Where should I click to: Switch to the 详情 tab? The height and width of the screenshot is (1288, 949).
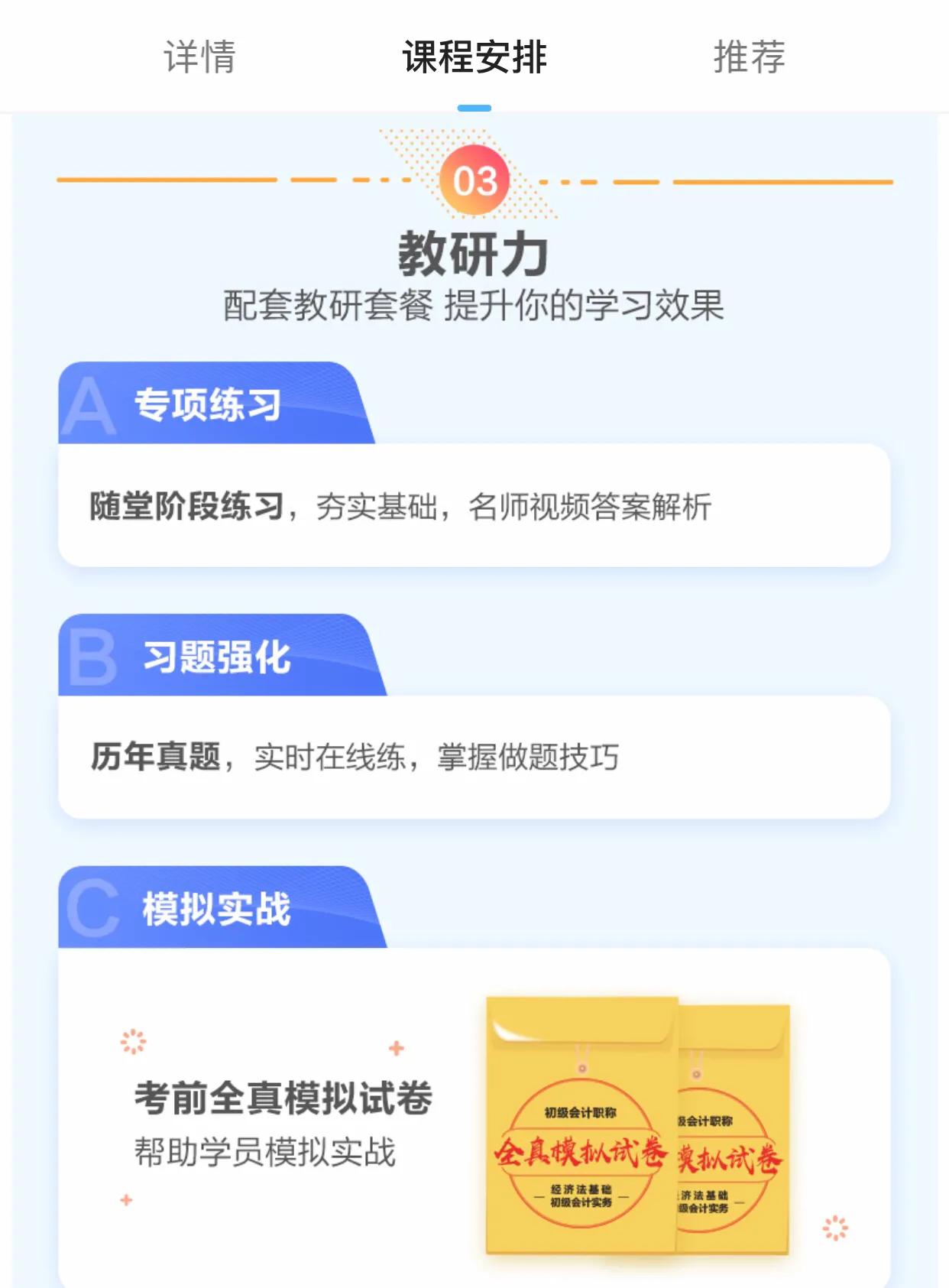(199, 57)
